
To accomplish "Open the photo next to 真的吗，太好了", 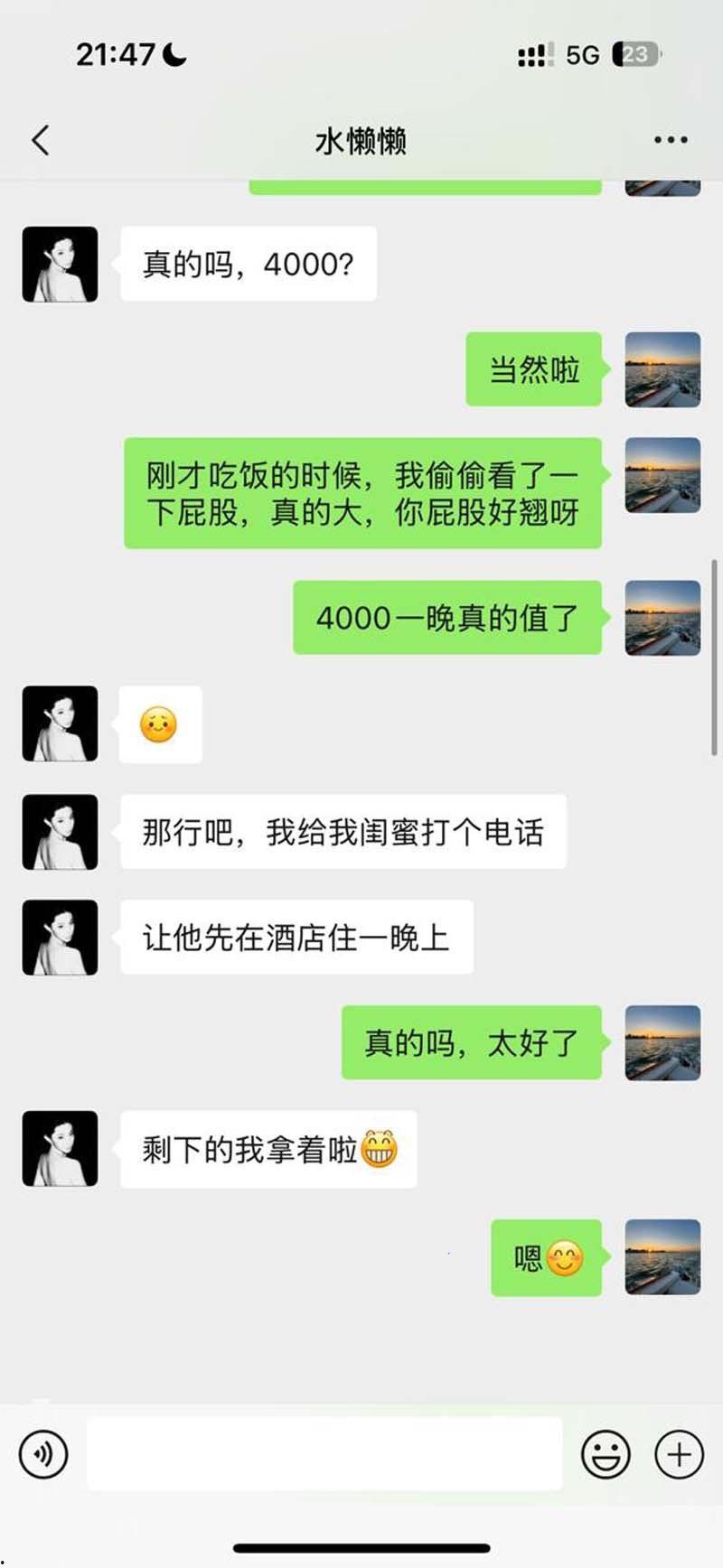I will tap(662, 1041).
